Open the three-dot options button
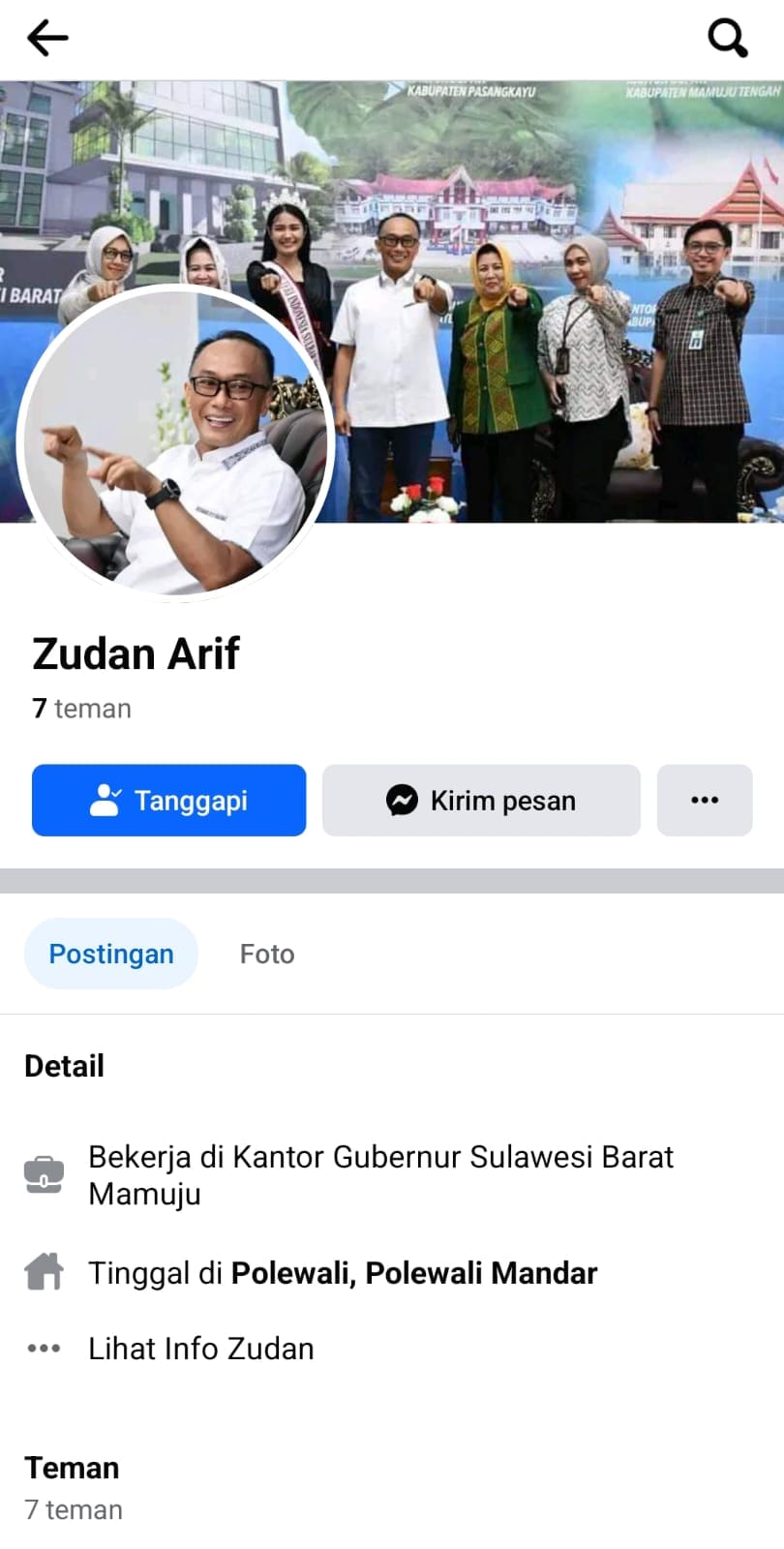The width and height of the screenshot is (784, 1549). click(x=705, y=800)
